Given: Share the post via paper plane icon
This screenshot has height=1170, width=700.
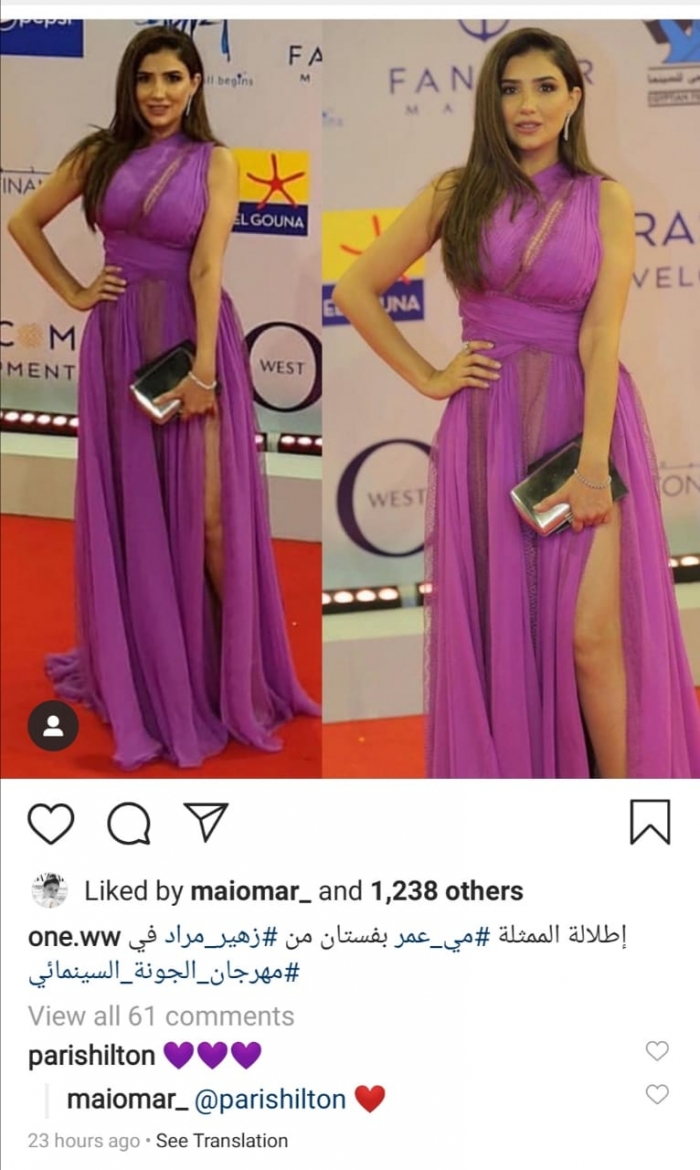Looking at the screenshot, I should coord(207,821).
